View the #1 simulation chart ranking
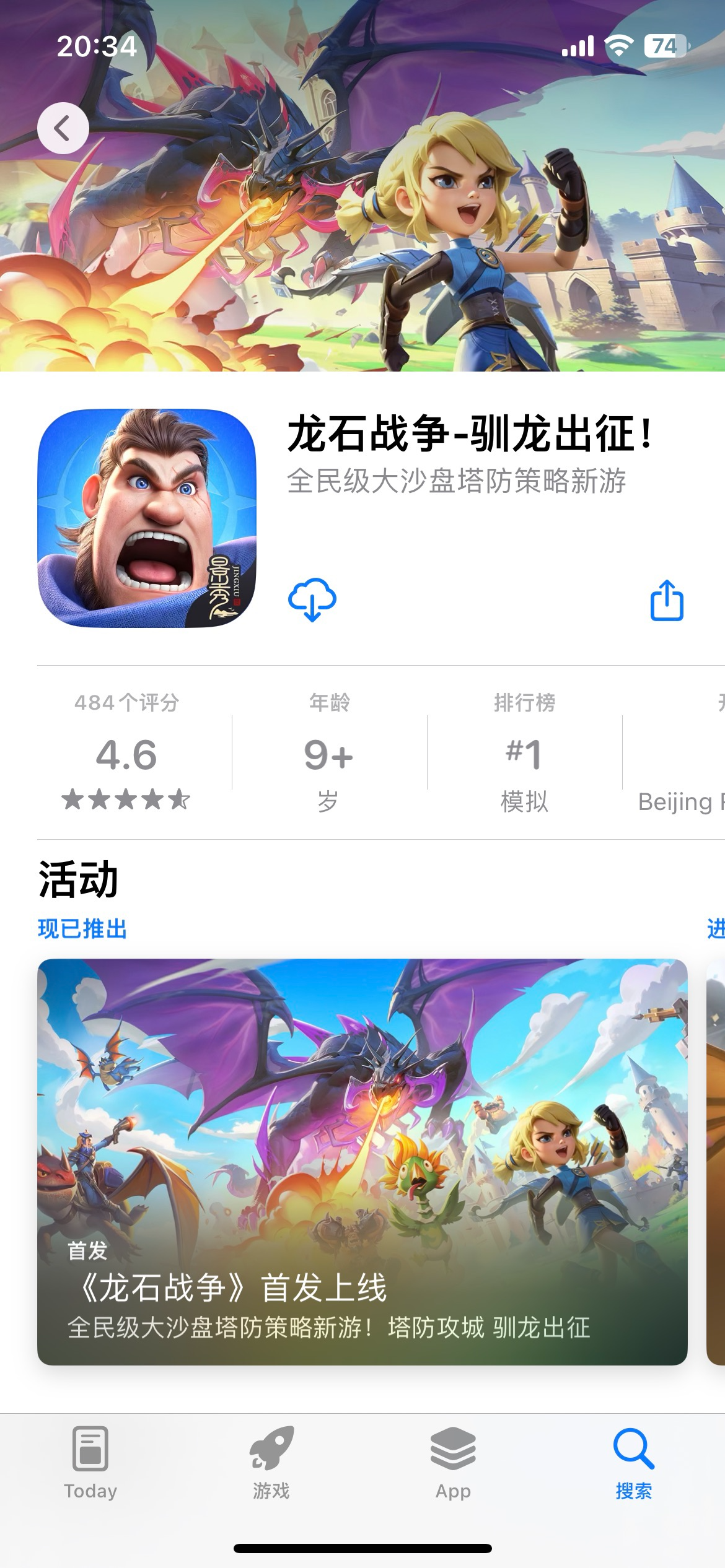 524,752
